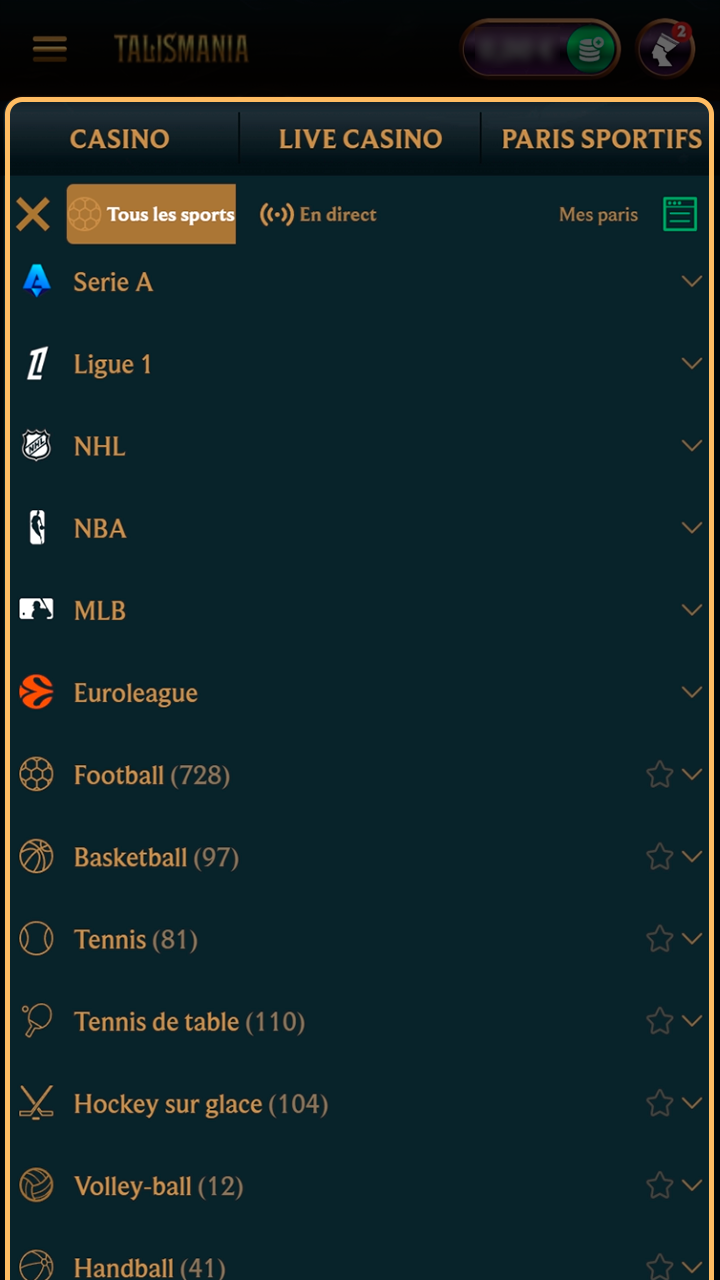Open the hamburger menu

(49, 48)
